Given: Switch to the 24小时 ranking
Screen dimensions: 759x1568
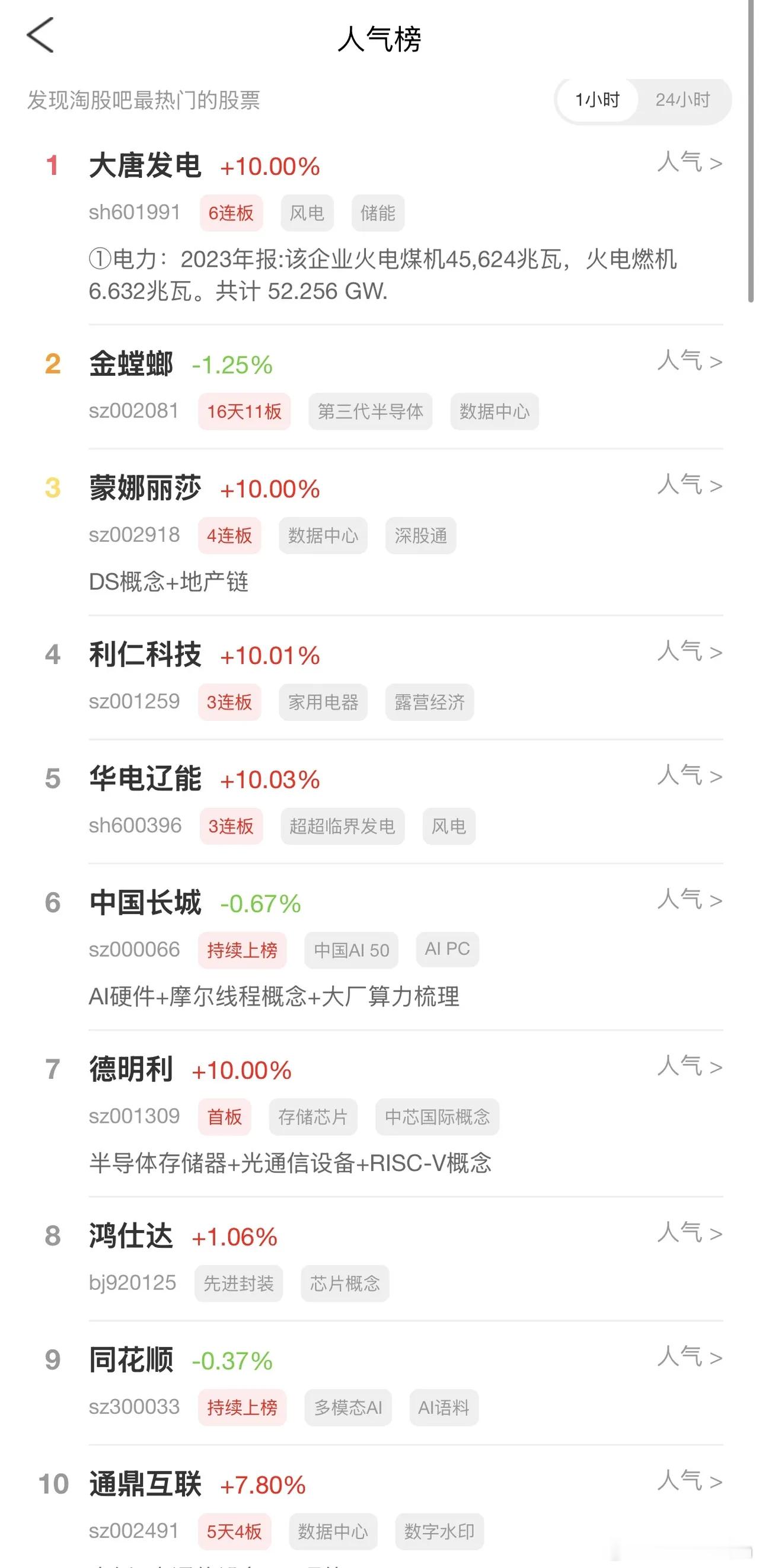Looking at the screenshot, I should tap(683, 100).
